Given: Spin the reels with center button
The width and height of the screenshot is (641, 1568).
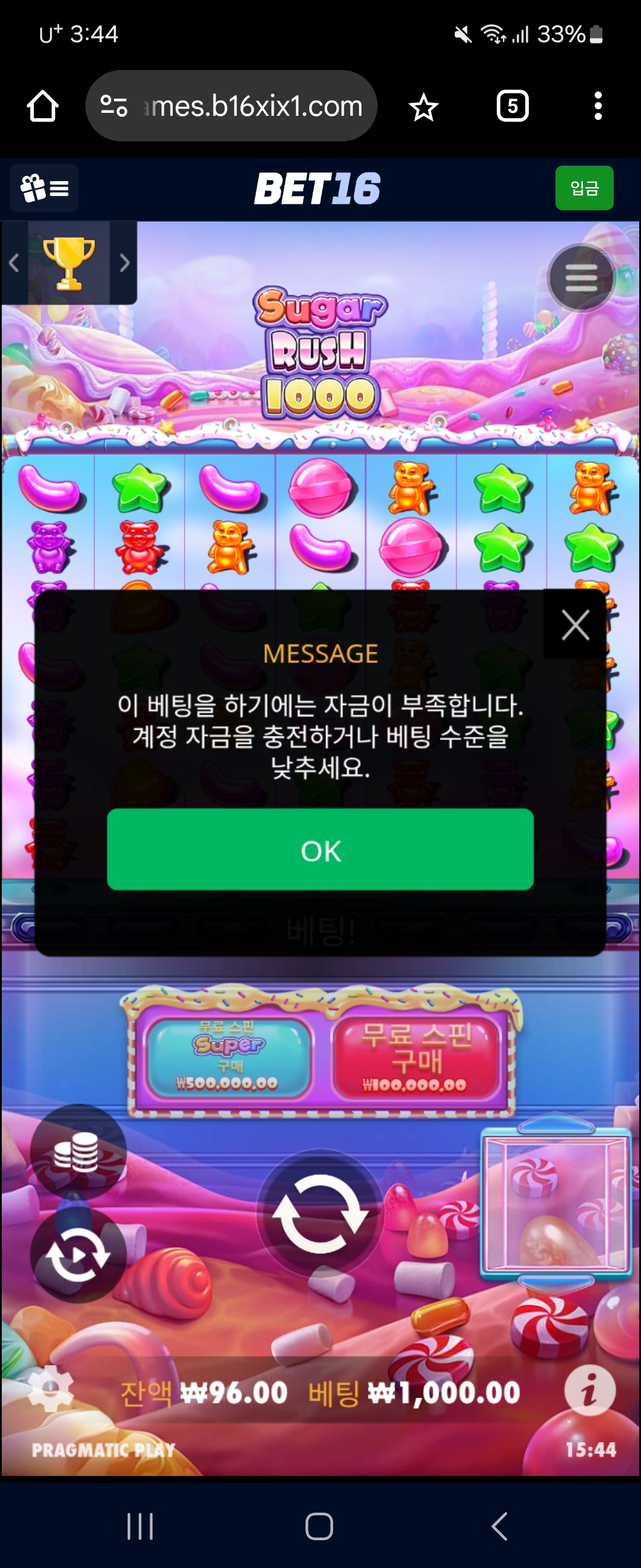Looking at the screenshot, I should pos(320,1215).
